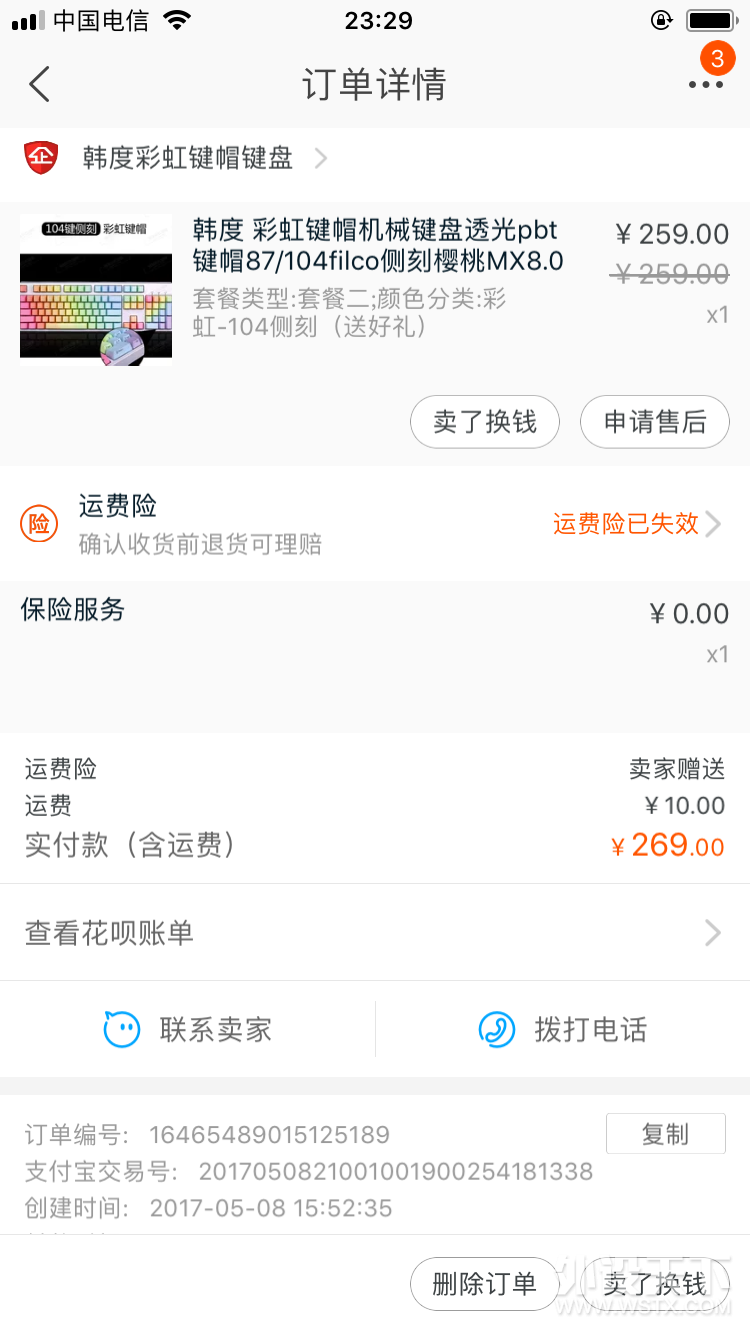Tap 申请售后 to request after-sales service
Screen dimensions: 750x1334
tap(654, 422)
